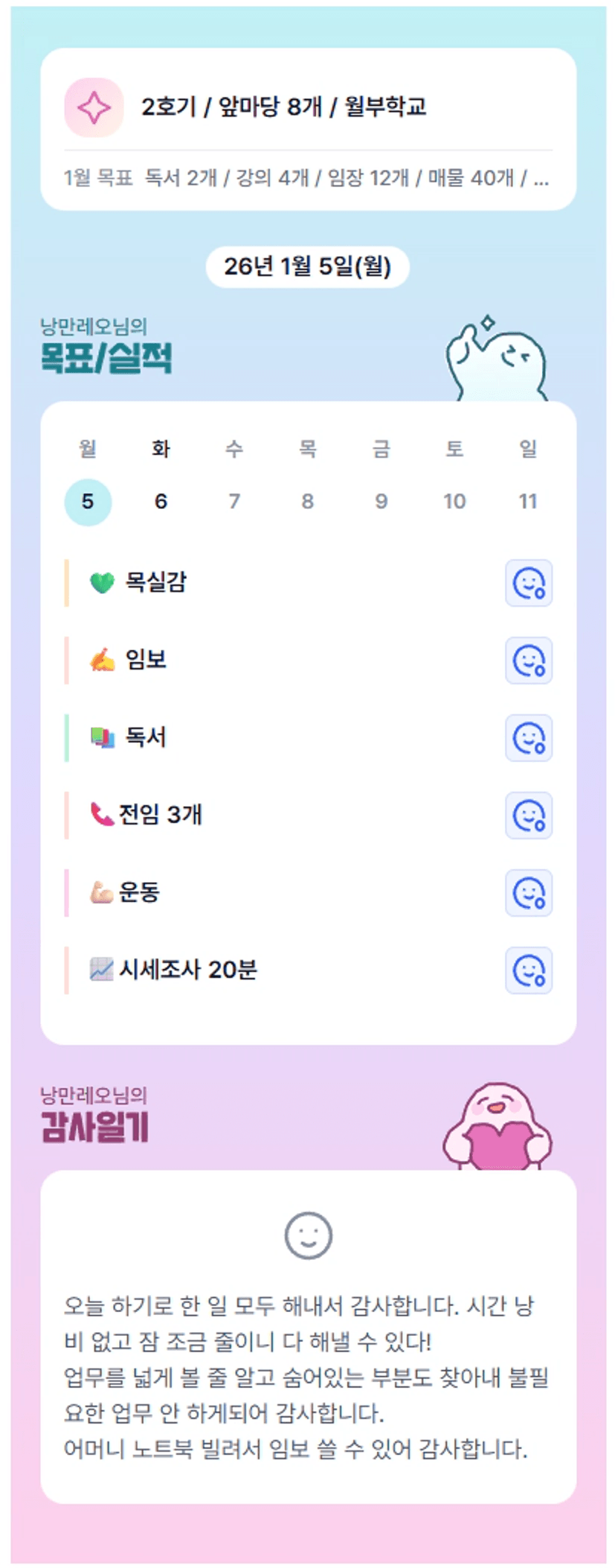The image size is (615, 1568).
Task: Add an emoji reaction for 운동
Action: (x=529, y=892)
